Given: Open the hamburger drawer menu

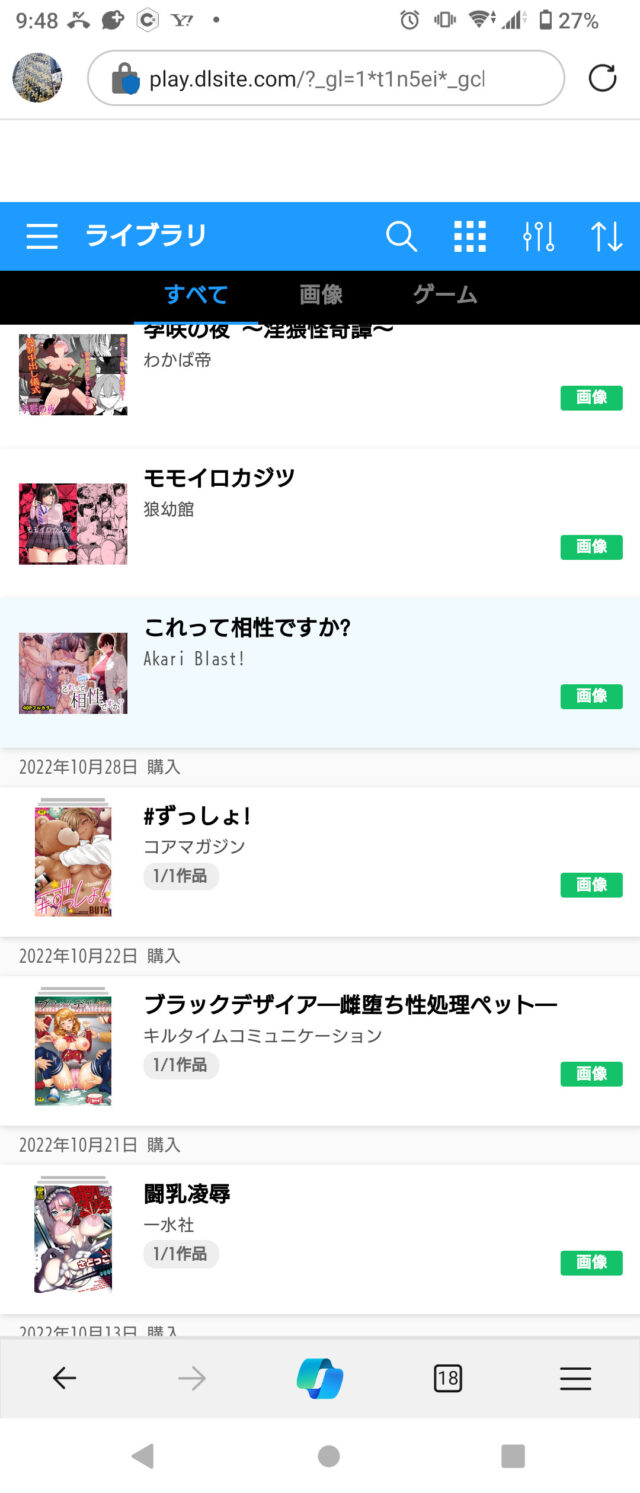Looking at the screenshot, I should pos(42,236).
